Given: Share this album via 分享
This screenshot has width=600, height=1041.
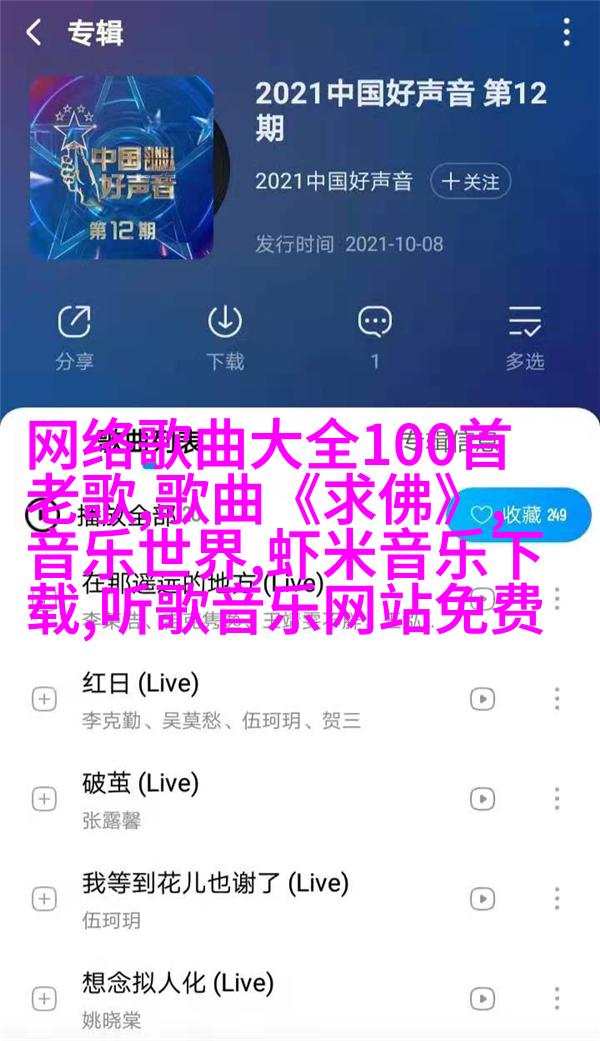Looking at the screenshot, I should pyautogui.click(x=74, y=336).
